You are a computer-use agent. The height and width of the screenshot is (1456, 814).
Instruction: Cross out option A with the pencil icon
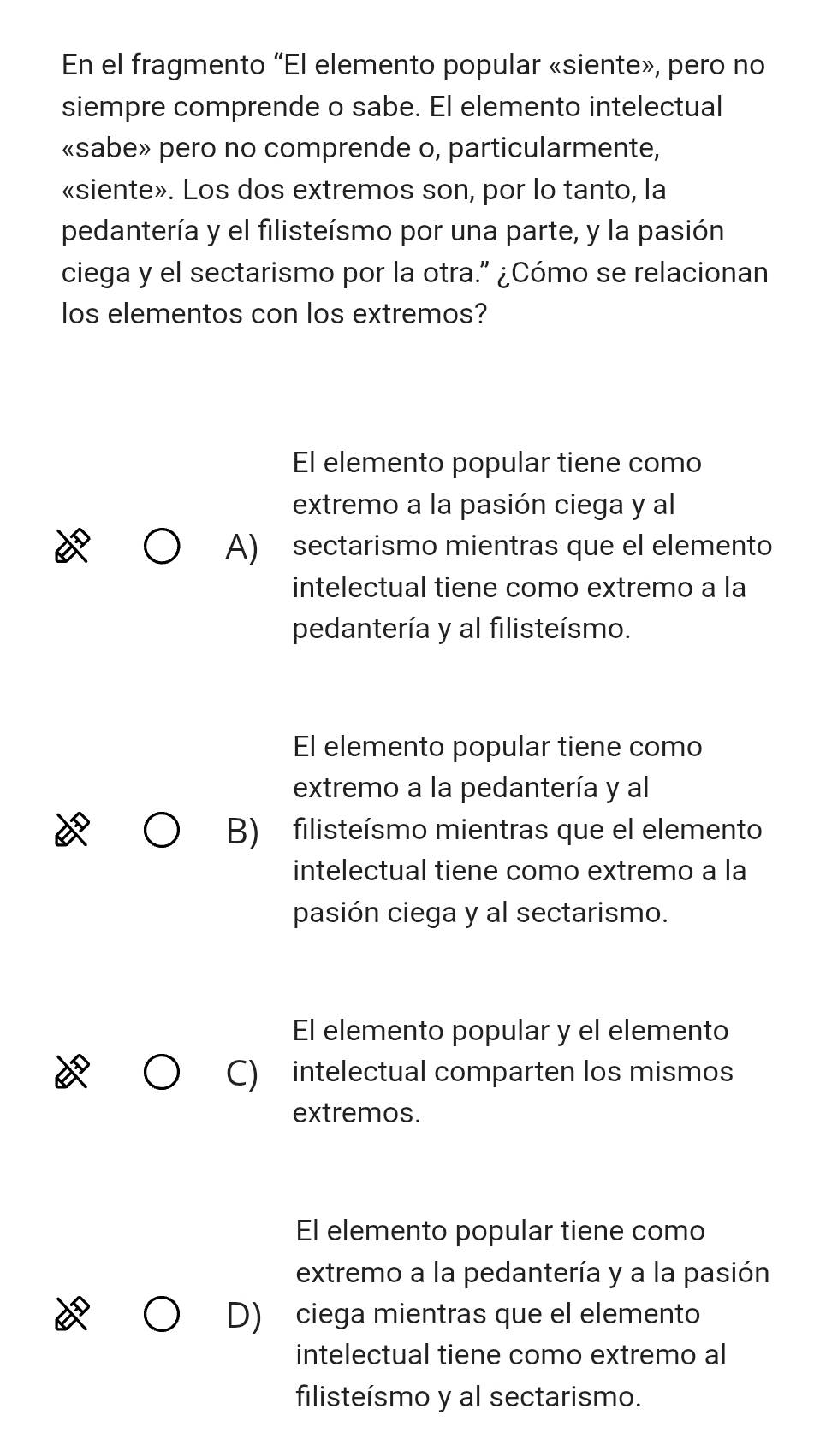click(73, 547)
